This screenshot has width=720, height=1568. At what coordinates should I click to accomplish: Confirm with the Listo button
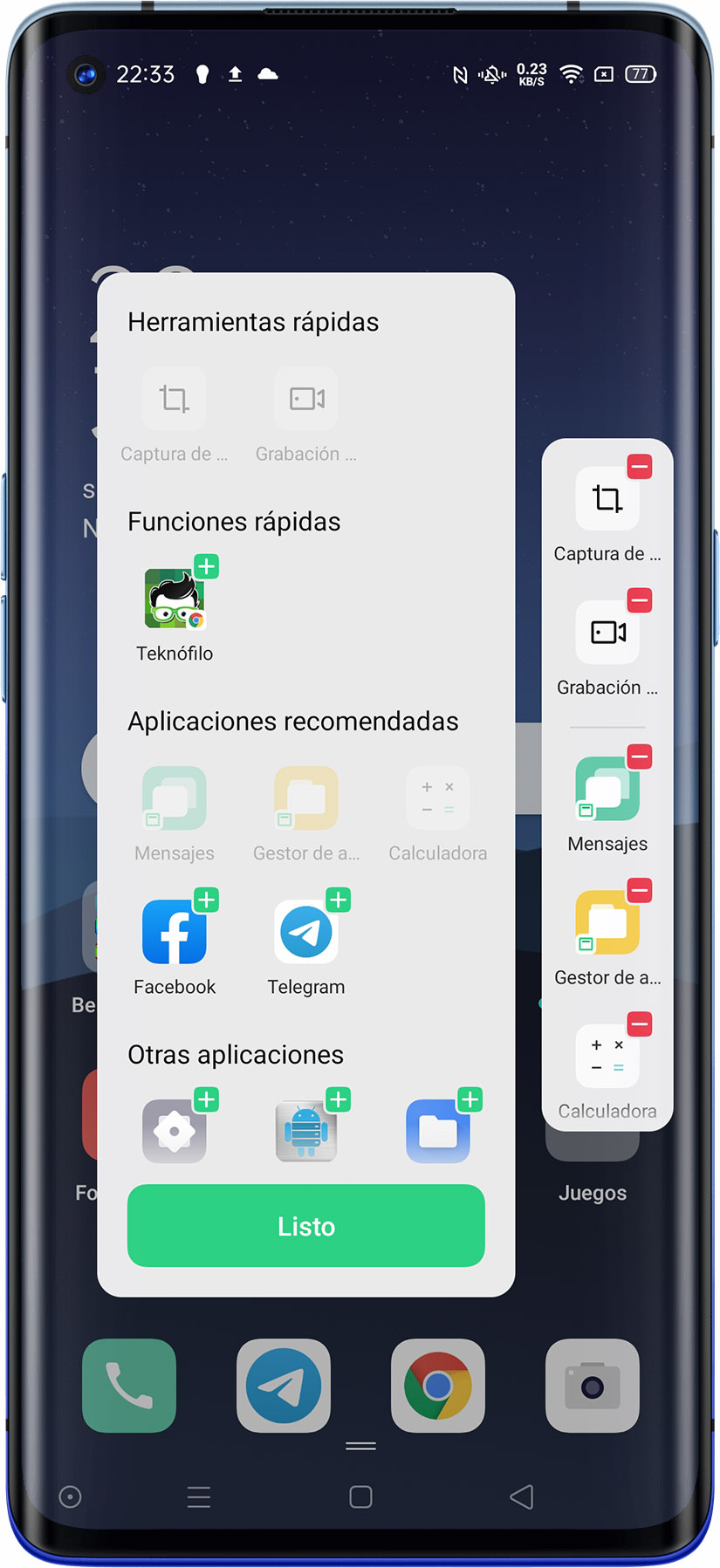pos(305,1225)
